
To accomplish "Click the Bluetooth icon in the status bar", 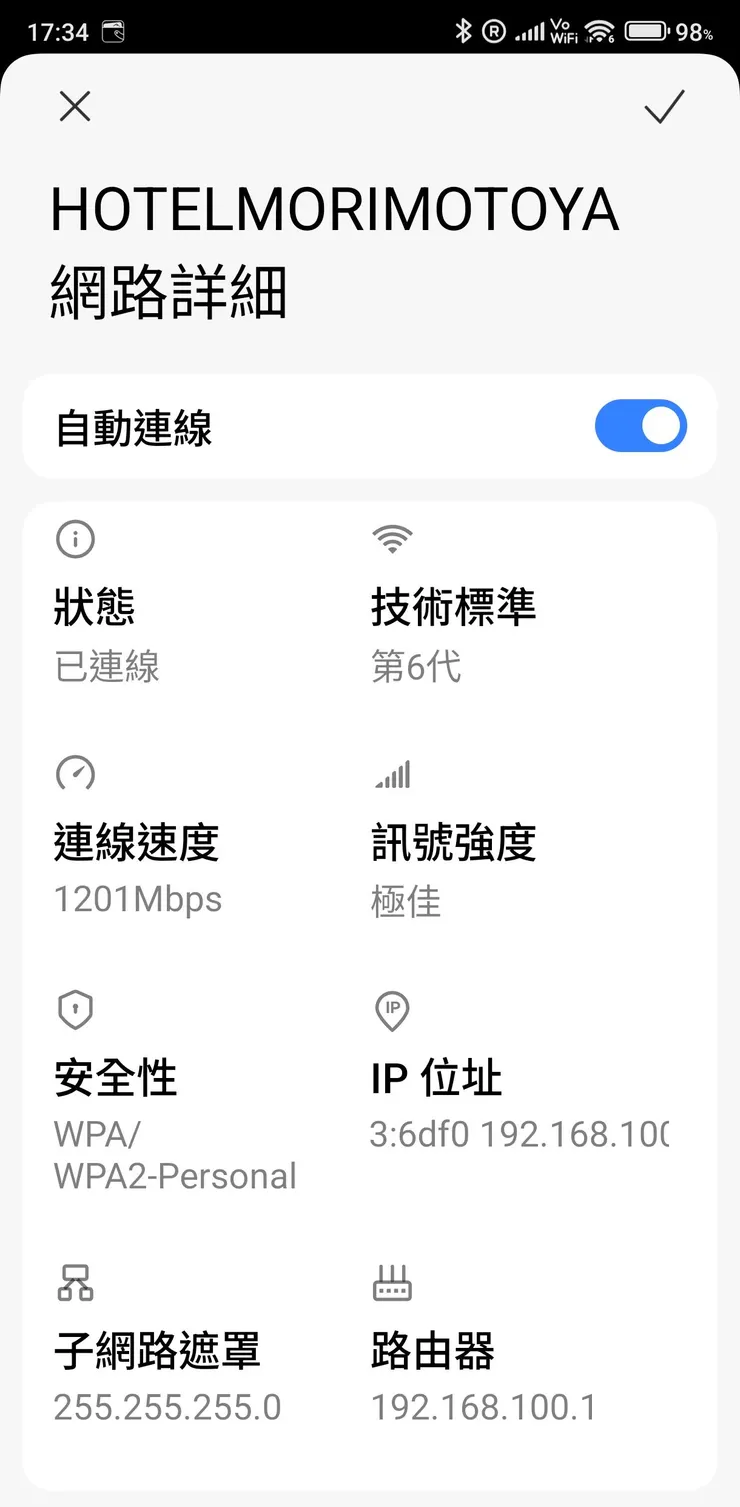I will click(x=463, y=31).
